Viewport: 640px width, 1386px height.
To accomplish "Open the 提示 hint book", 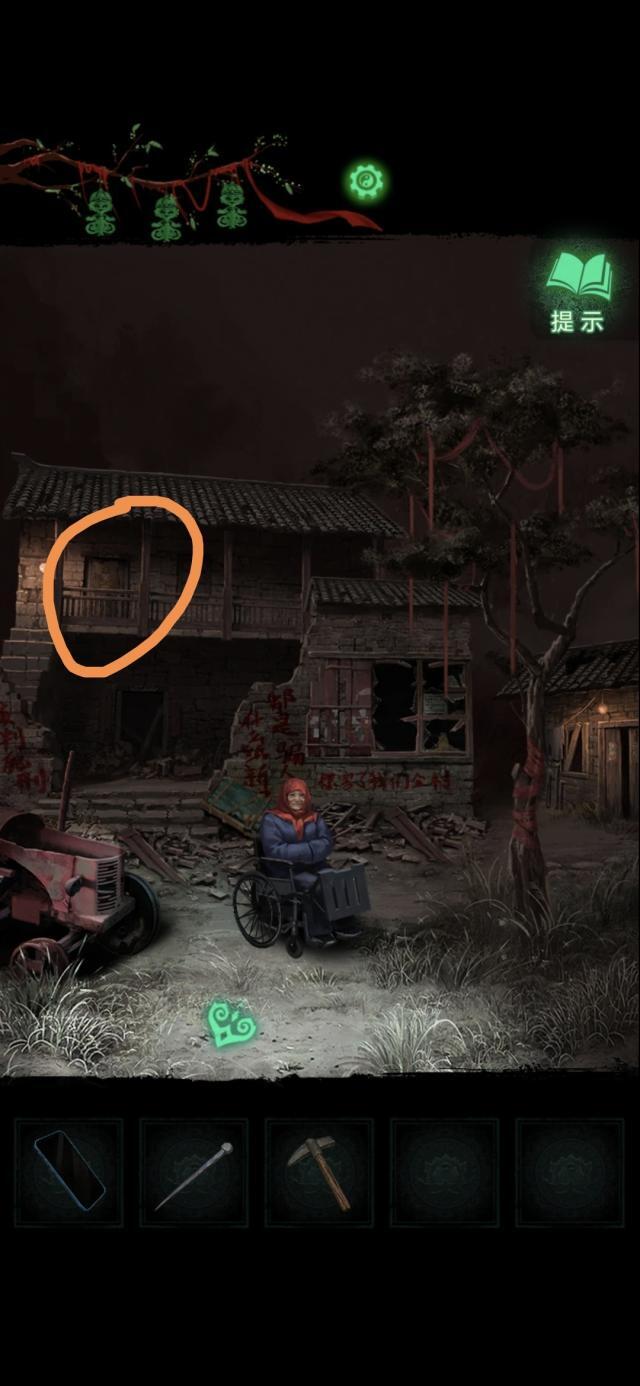I will pyautogui.click(x=578, y=291).
